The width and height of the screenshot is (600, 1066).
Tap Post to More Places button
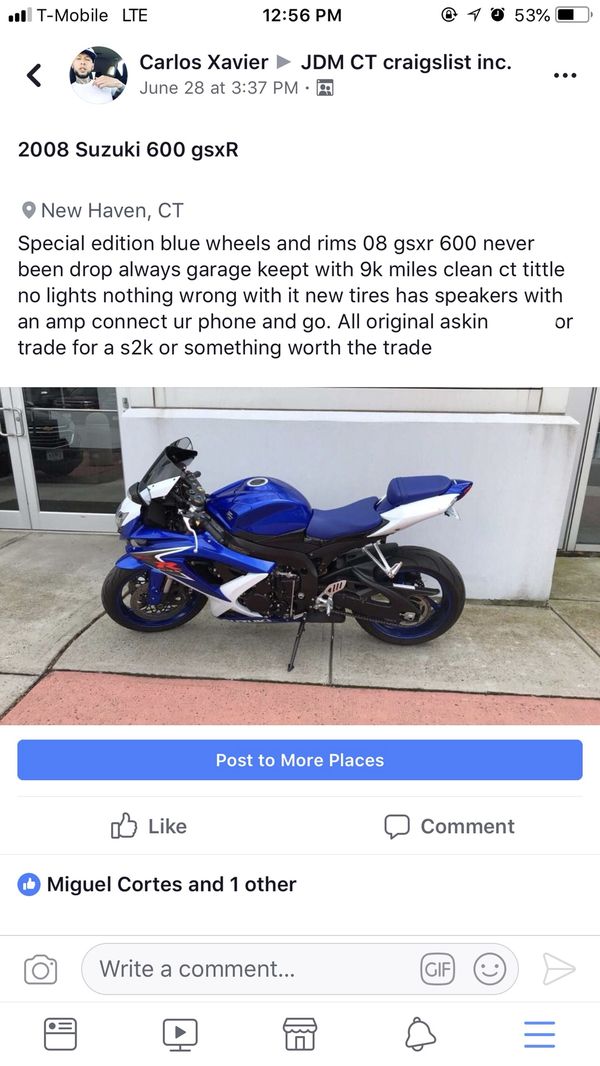click(300, 760)
